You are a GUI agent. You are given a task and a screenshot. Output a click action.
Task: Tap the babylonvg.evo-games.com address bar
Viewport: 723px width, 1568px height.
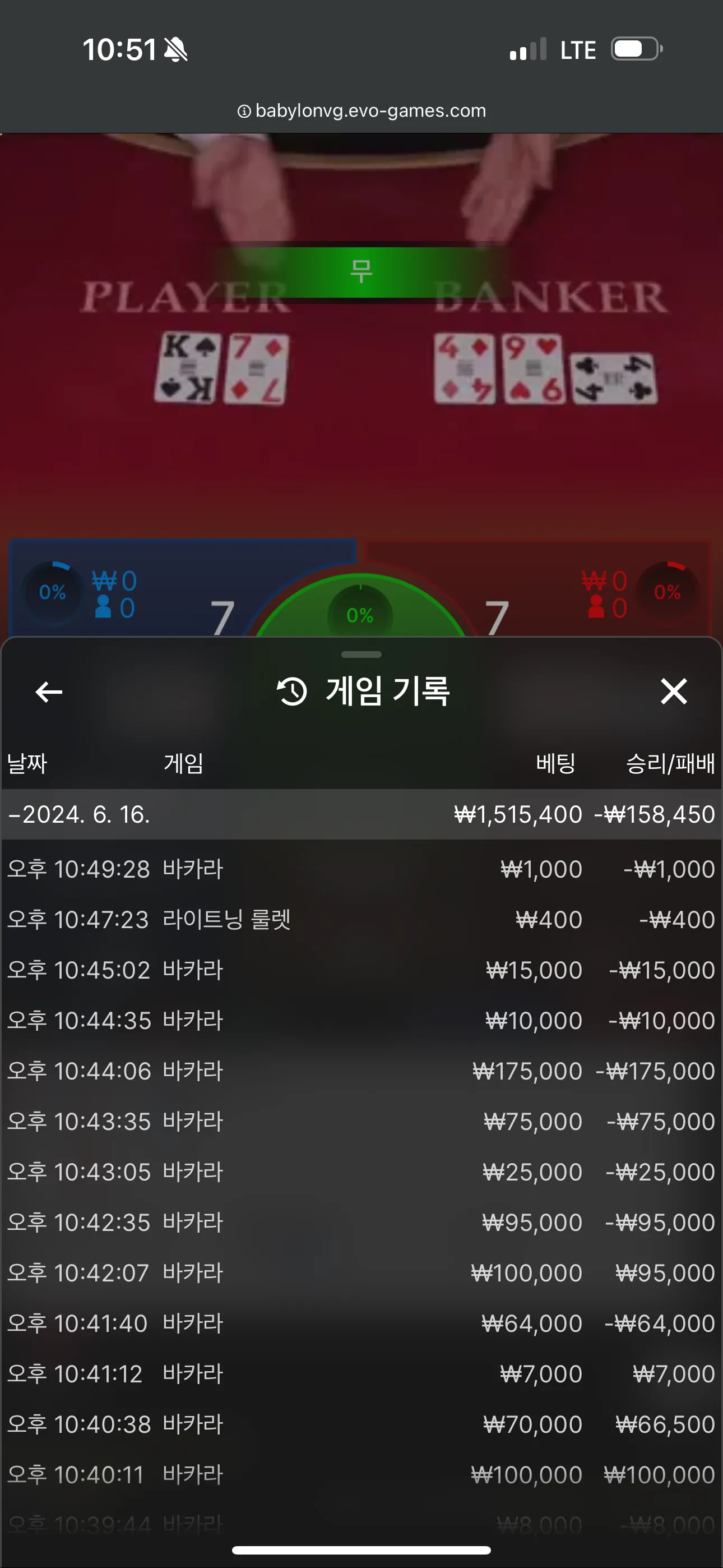click(361, 111)
